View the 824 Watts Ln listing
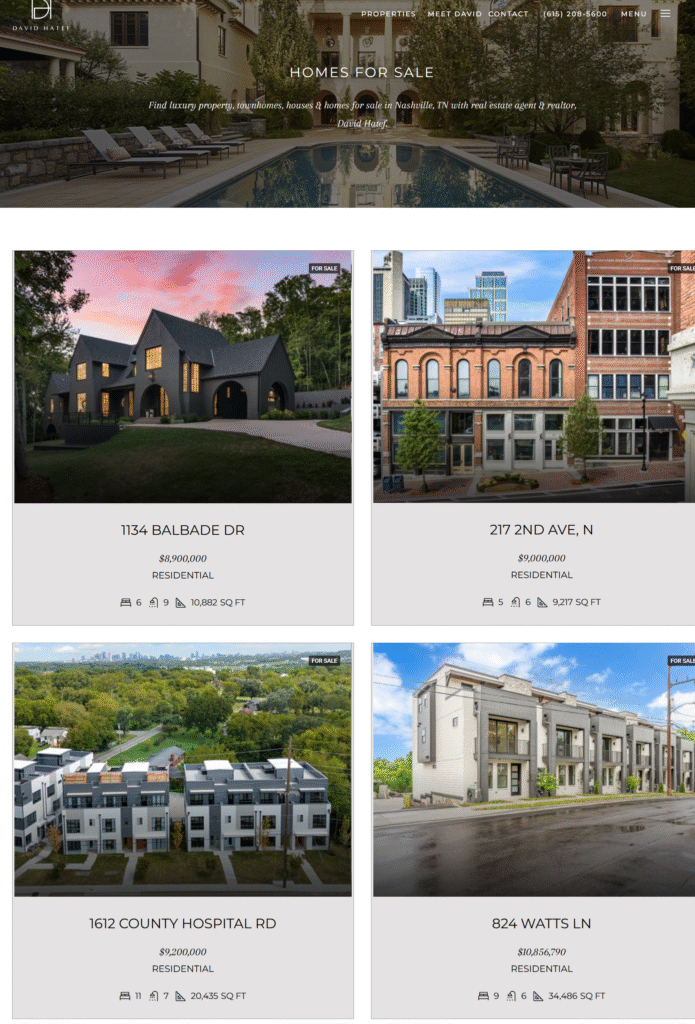This screenshot has width=695, height=1024. click(541, 923)
